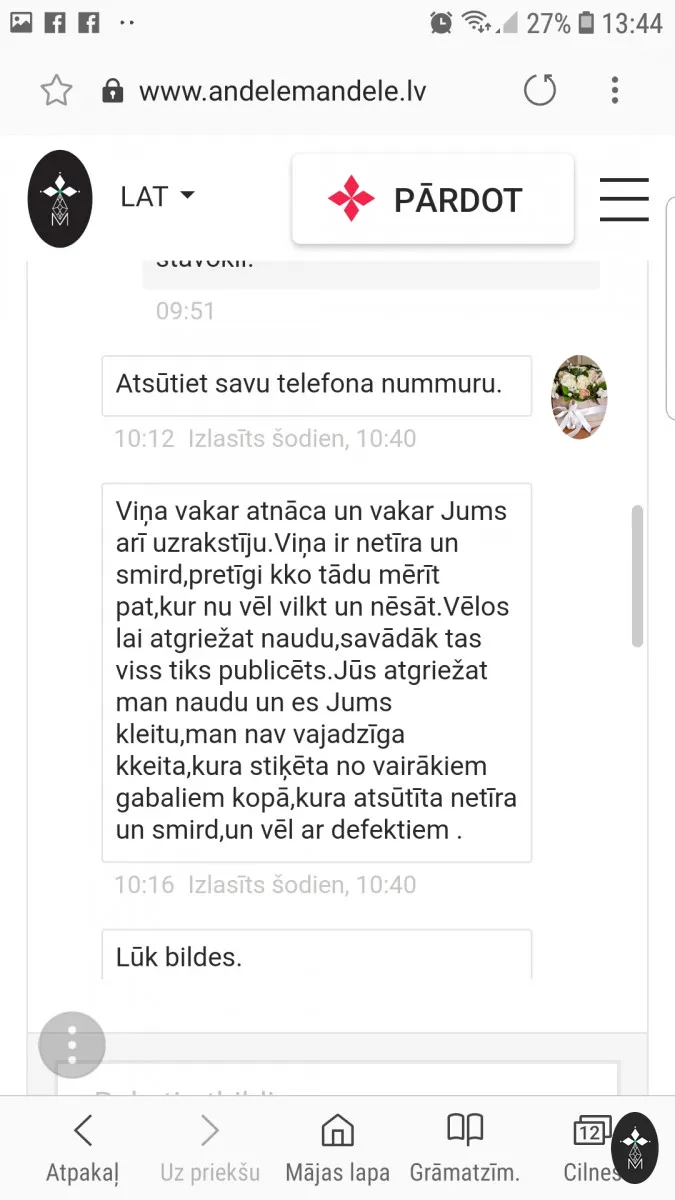Viewport: 675px width, 1200px height.
Task: Expand the LAT language dropdown
Action: [157, 197]
